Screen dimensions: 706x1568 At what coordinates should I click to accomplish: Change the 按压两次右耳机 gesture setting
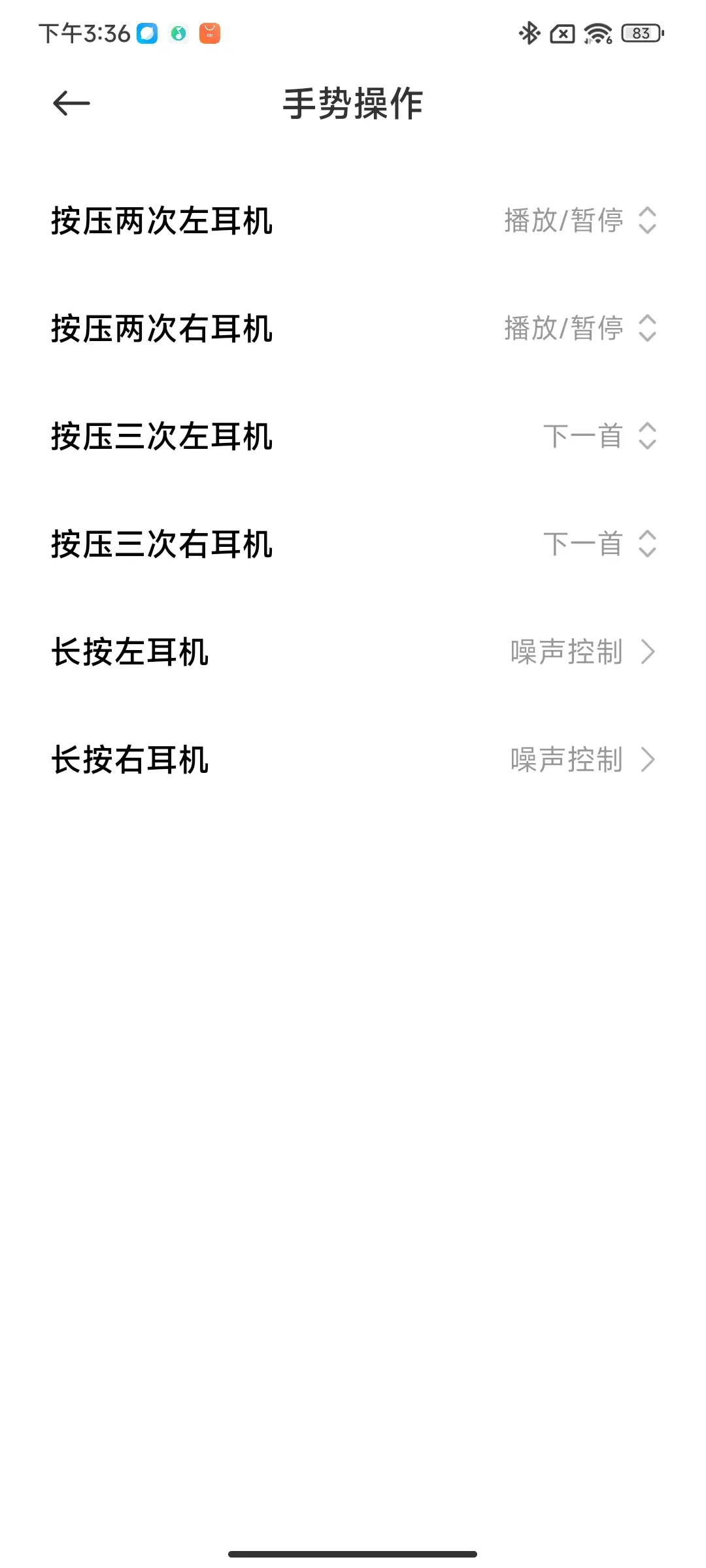[353, 328]
